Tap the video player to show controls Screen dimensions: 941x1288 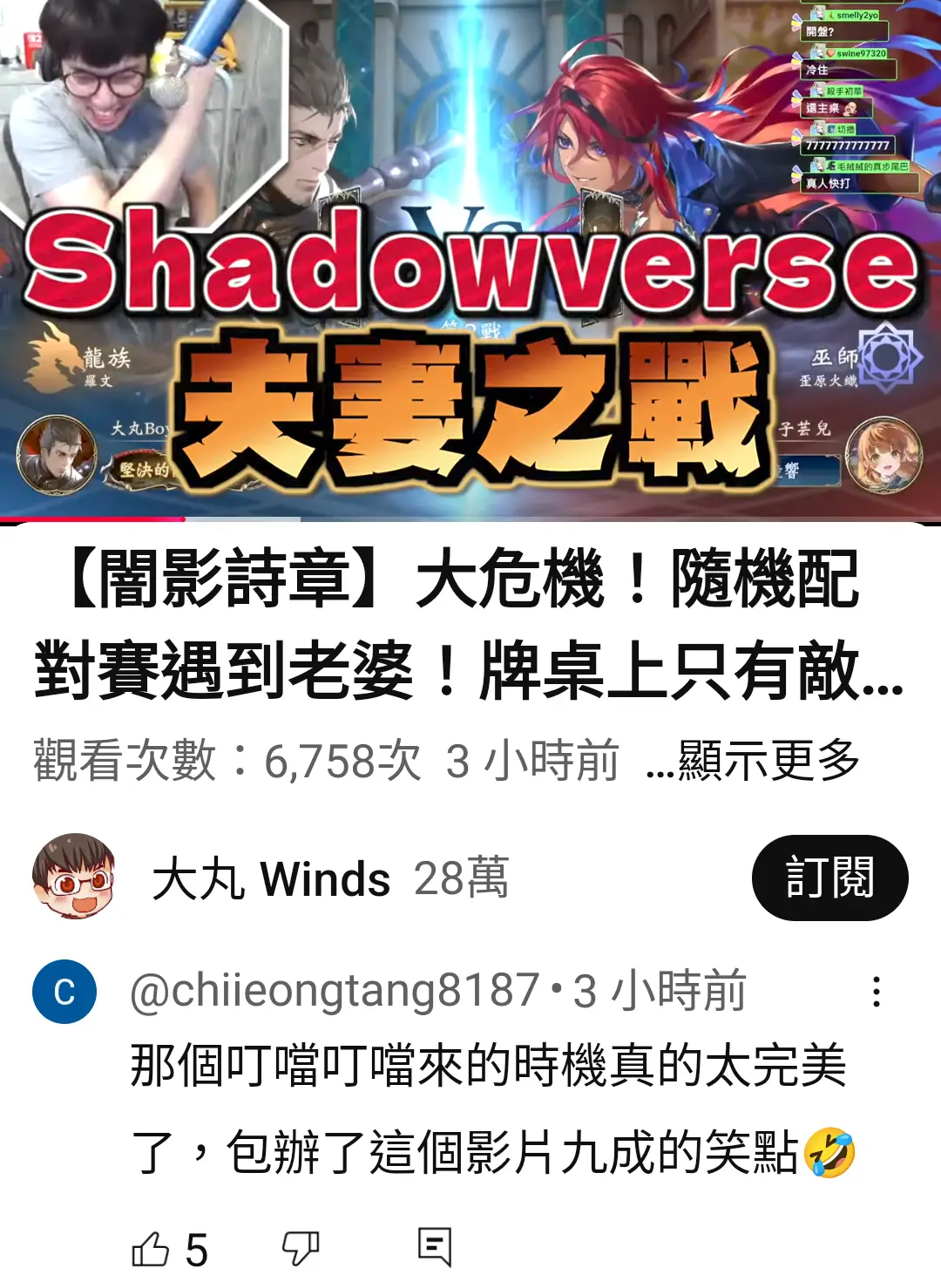click(470, 261)
